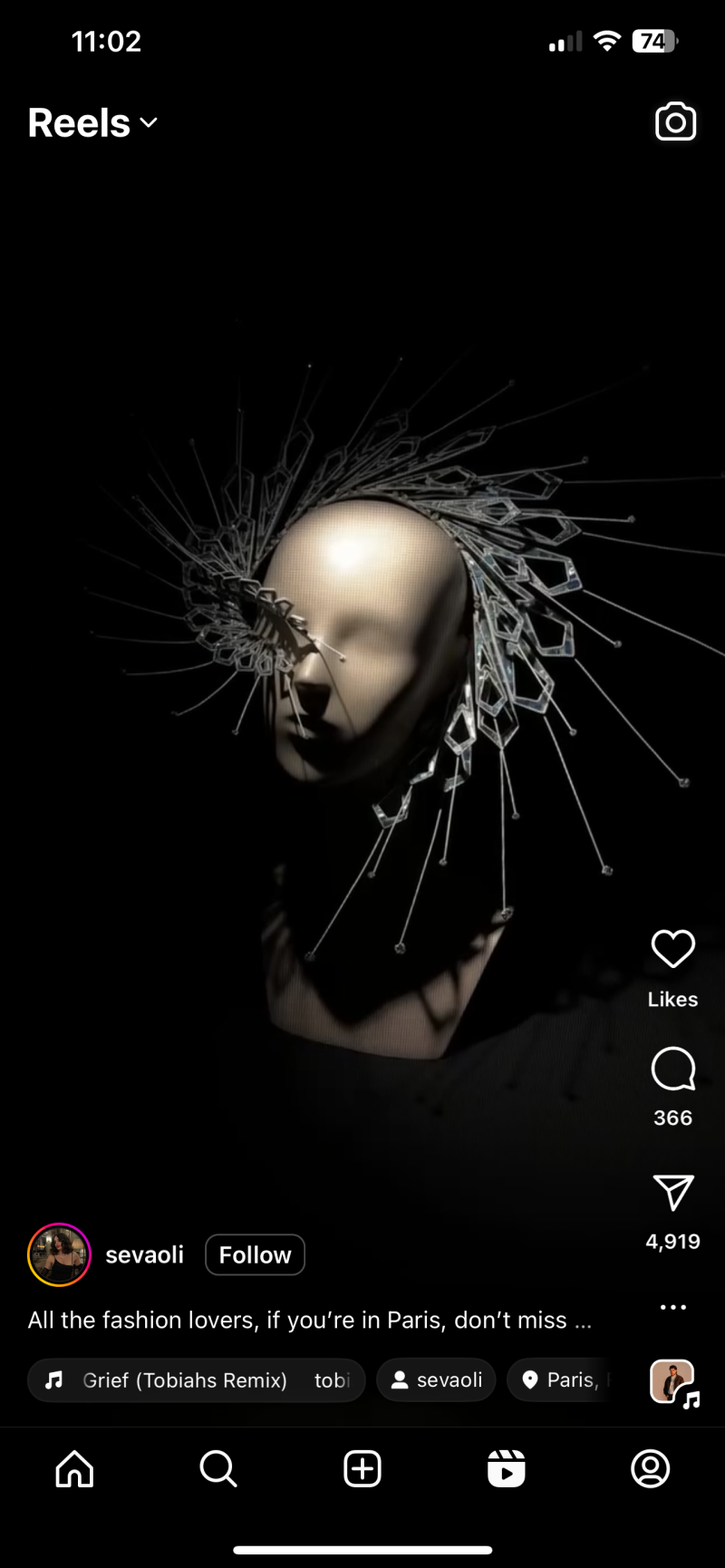The image size is (725, 1568).
Task: Like this reel with the heart icon
Action: click(672, 949)
